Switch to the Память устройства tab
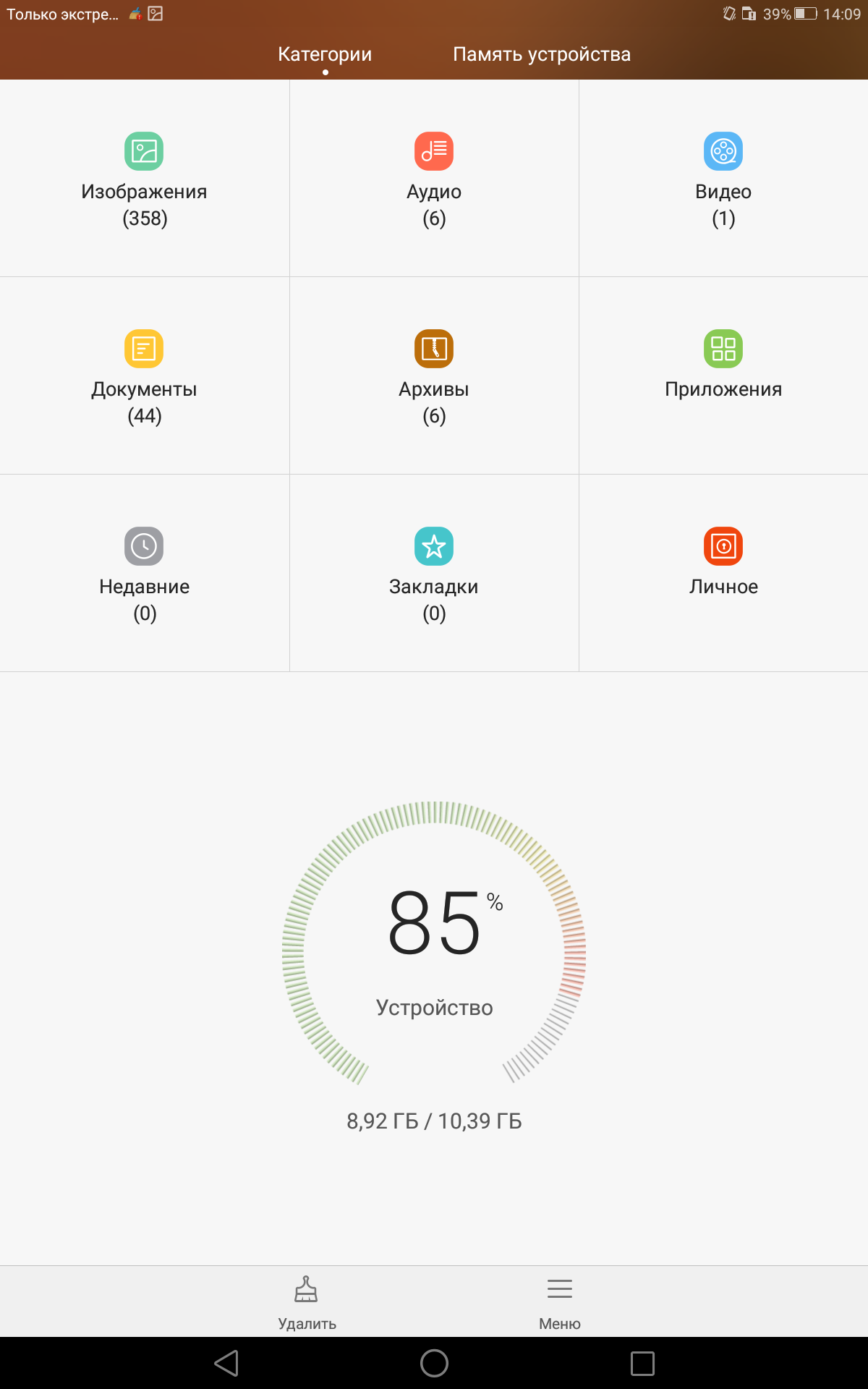 [x=542, y=54]
